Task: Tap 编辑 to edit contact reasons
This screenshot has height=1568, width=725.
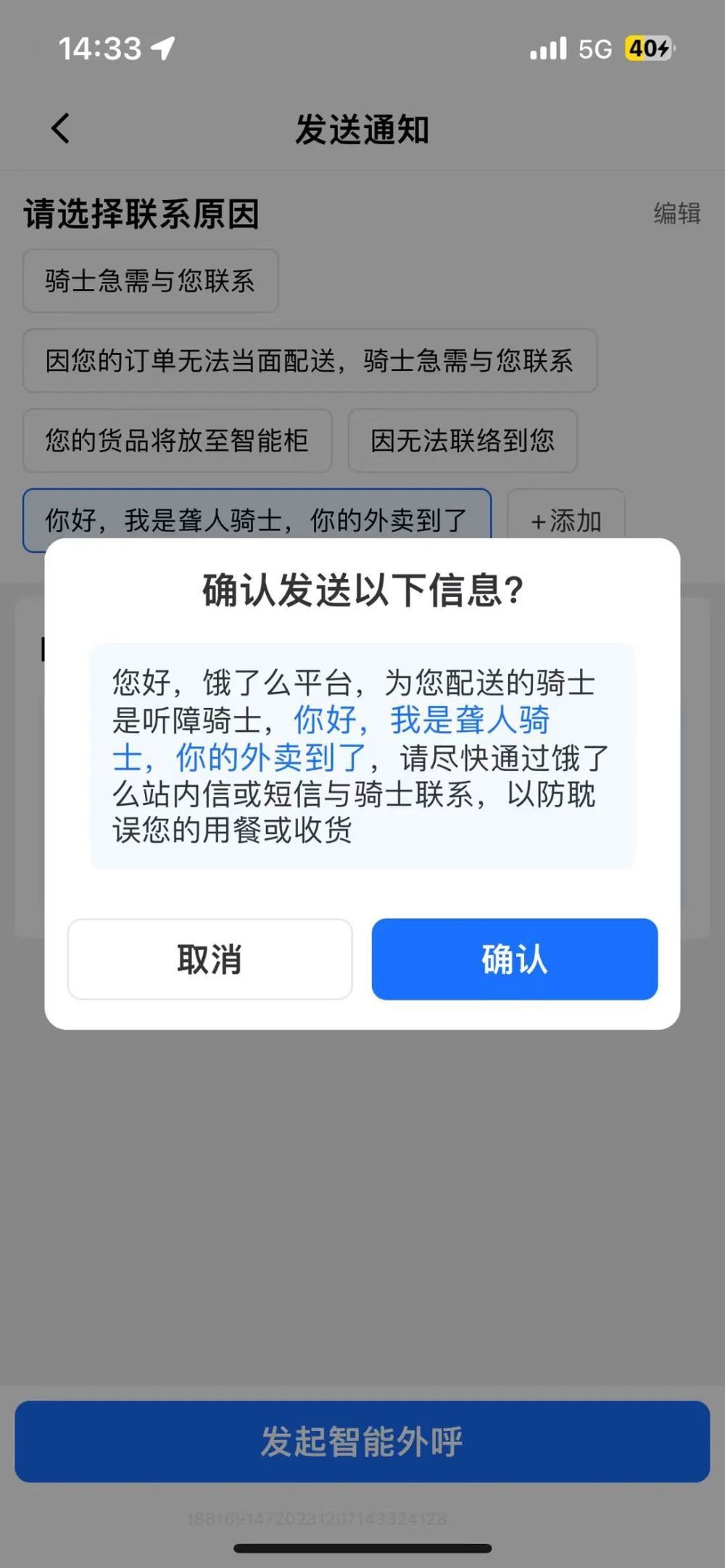Action: 677,213
